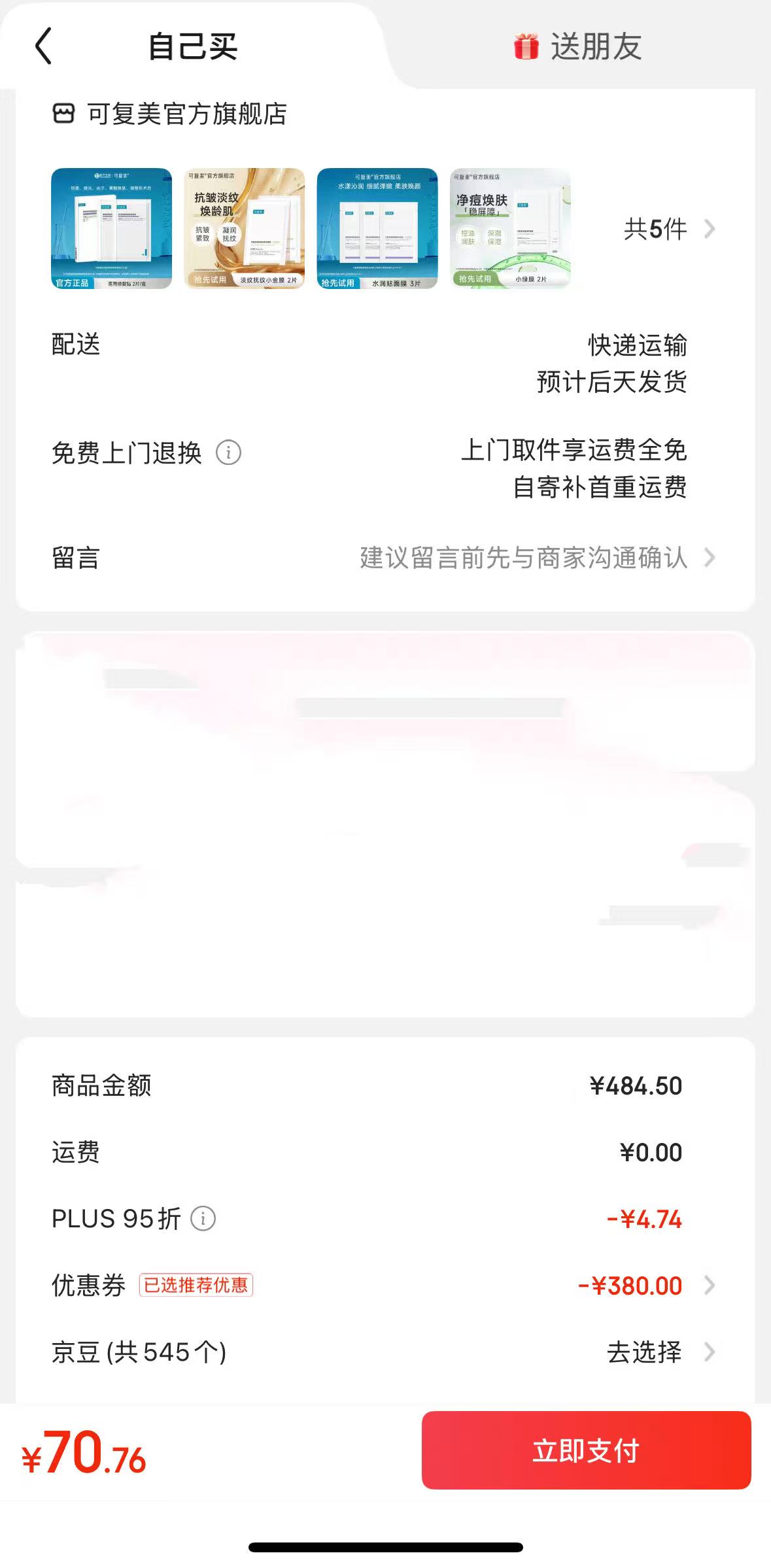Switch to the 送朋友 tab
This screenshot has height=1568, width=771.
(577, 46)
